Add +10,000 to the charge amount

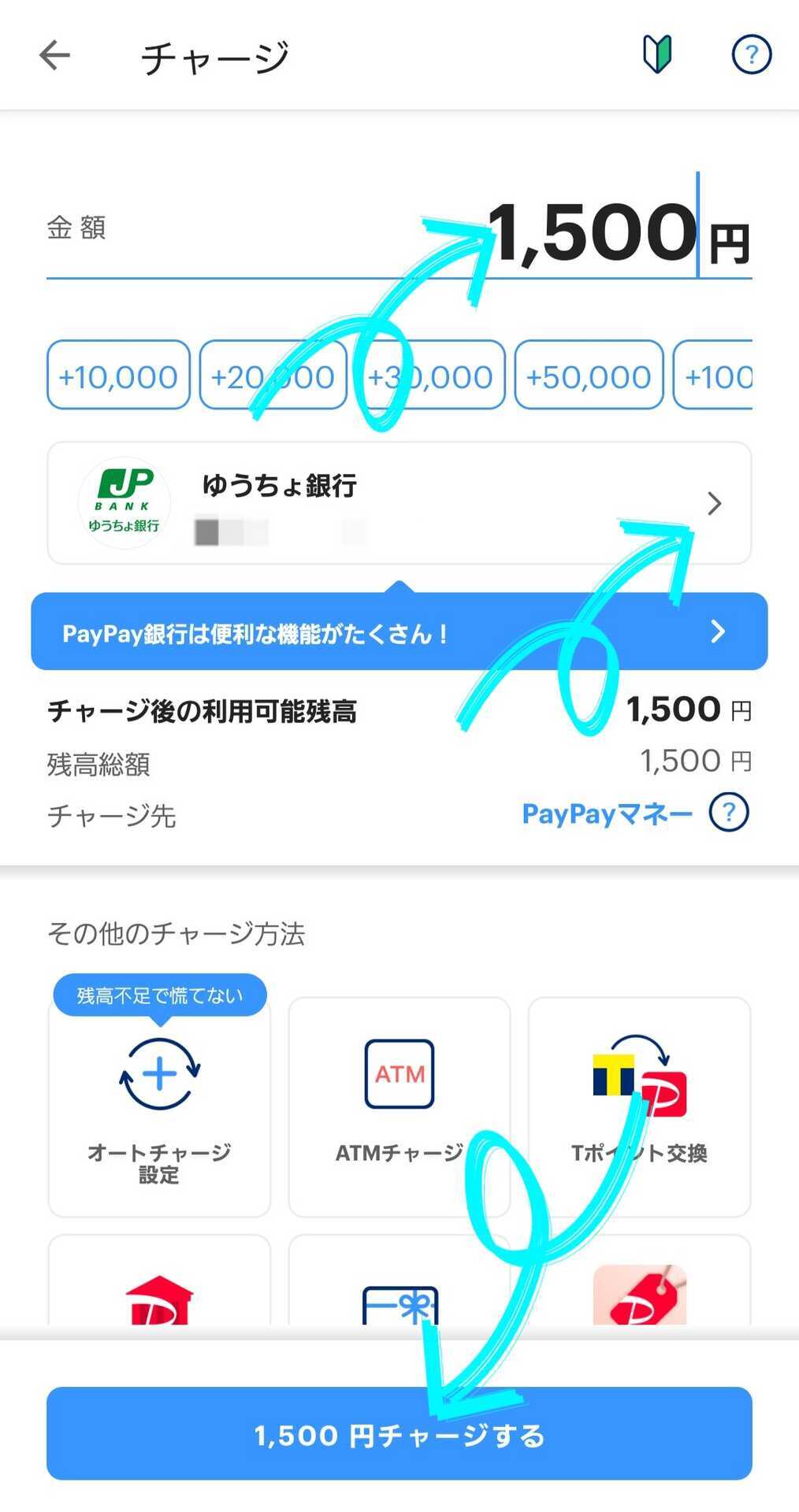click(x=118, y=376)
